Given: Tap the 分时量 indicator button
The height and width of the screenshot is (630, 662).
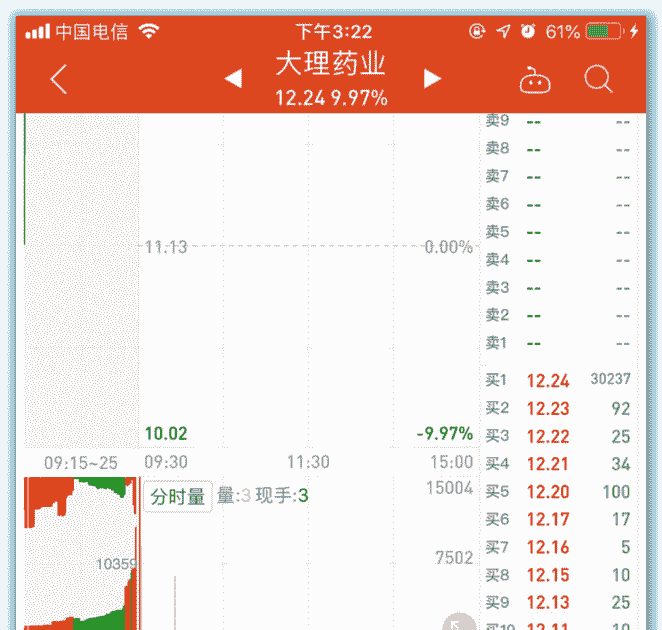Looking at the screenshot, I should point(178,497).
